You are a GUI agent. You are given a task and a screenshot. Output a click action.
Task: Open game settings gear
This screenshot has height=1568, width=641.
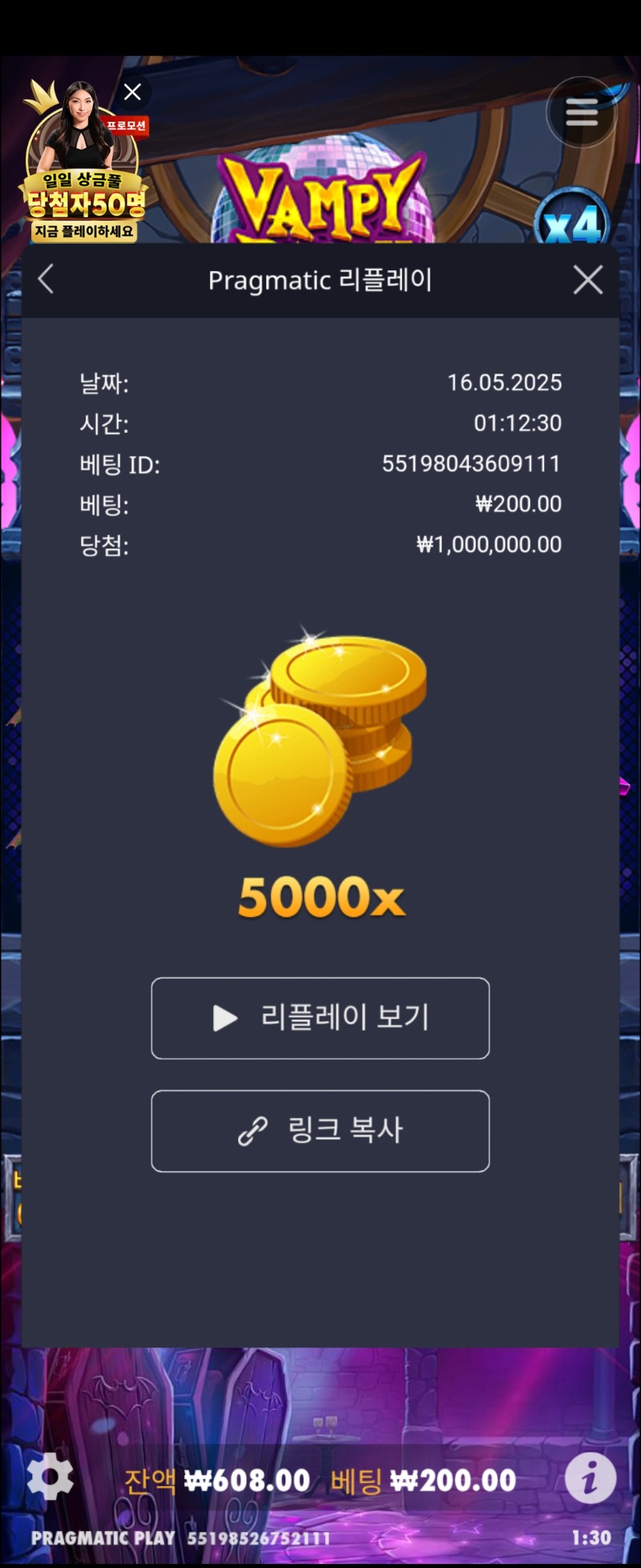click(x=50, y=1476)
